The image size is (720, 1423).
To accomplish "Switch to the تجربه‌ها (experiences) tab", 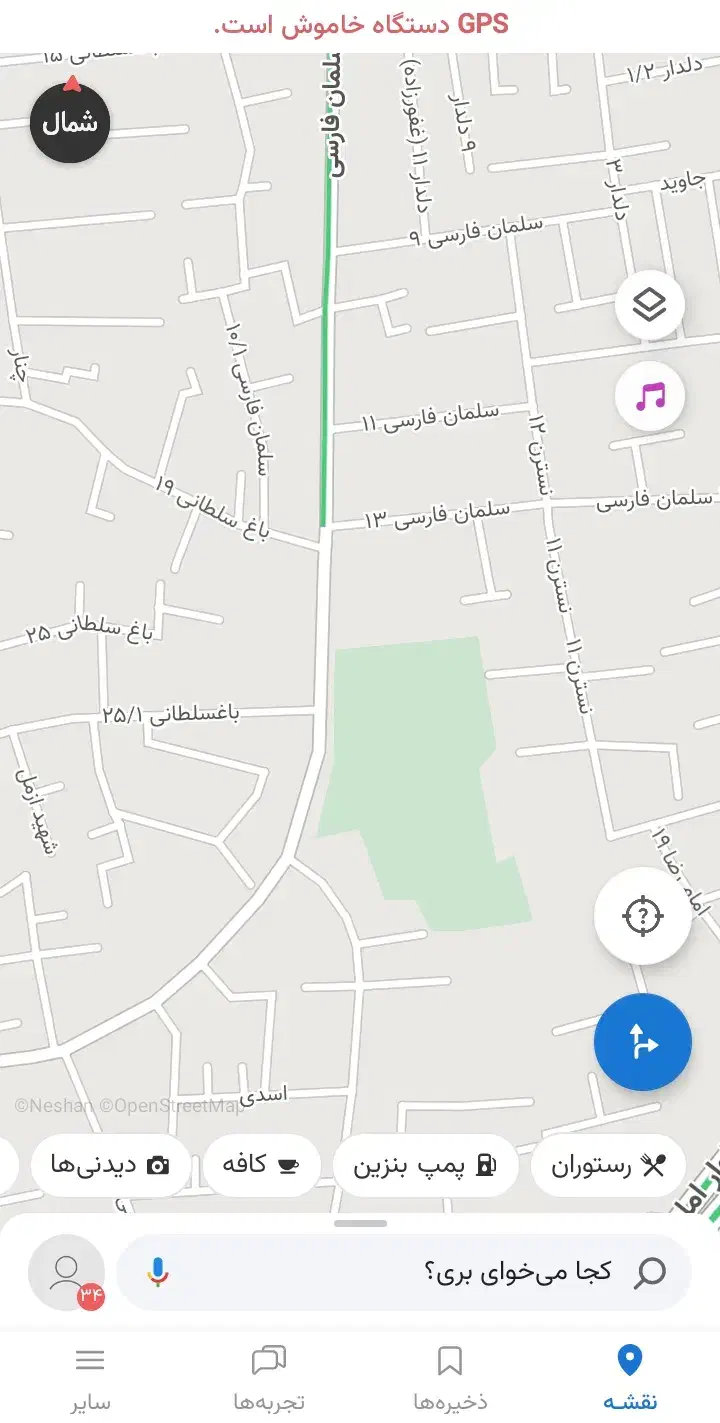I will (269, 1376).
